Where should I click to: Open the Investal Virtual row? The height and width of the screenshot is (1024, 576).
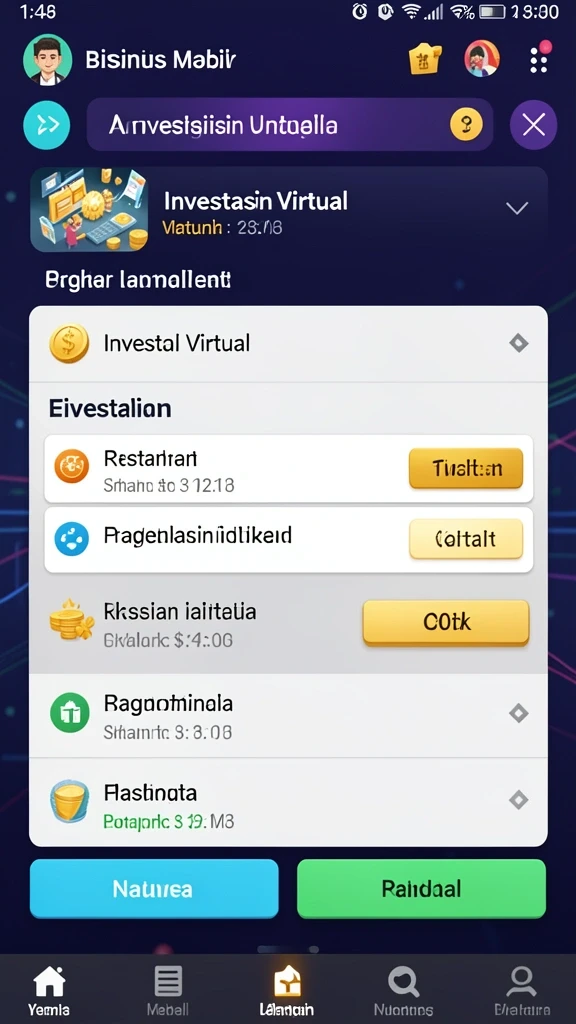[x=288, y=344]
